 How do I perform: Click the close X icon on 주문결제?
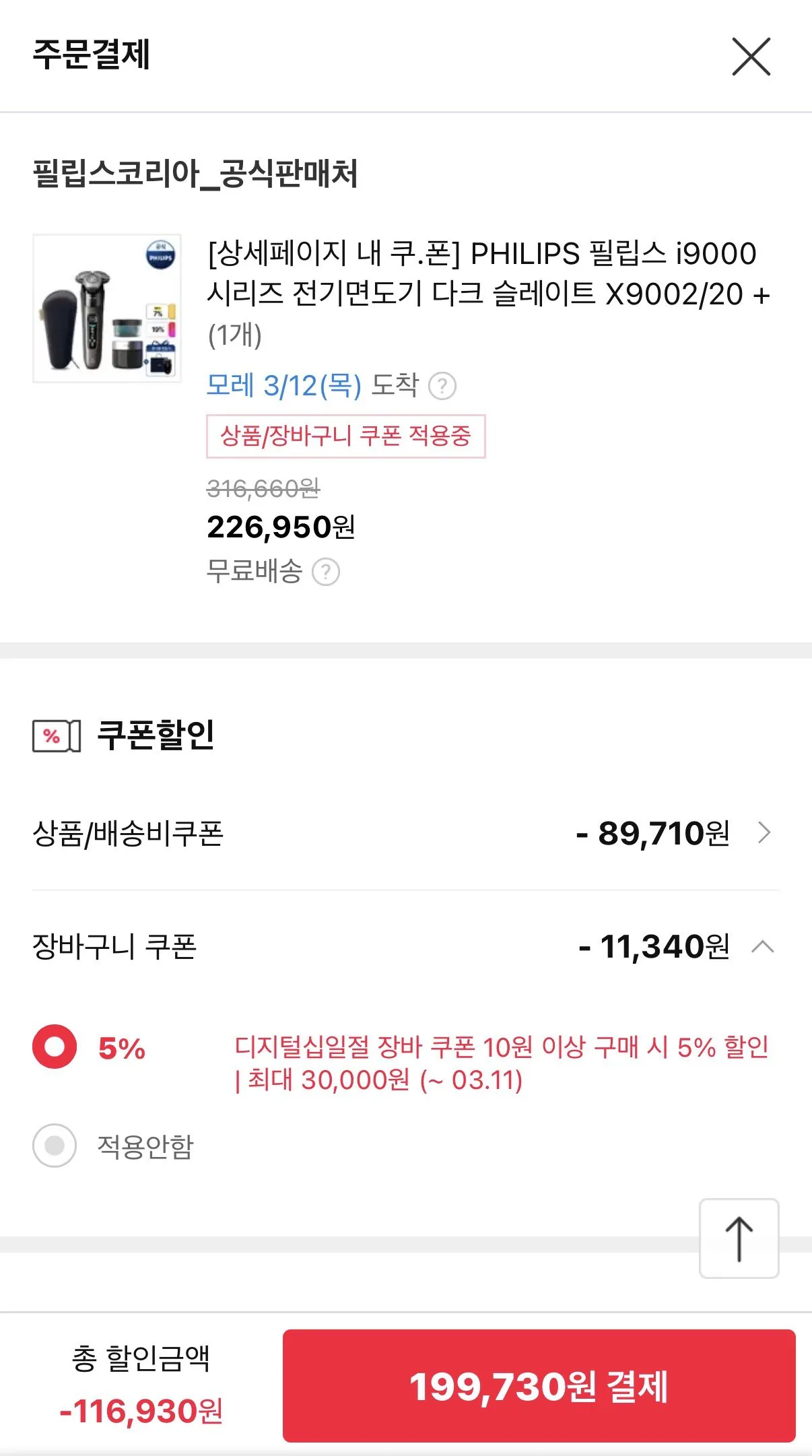coord(752,58)
